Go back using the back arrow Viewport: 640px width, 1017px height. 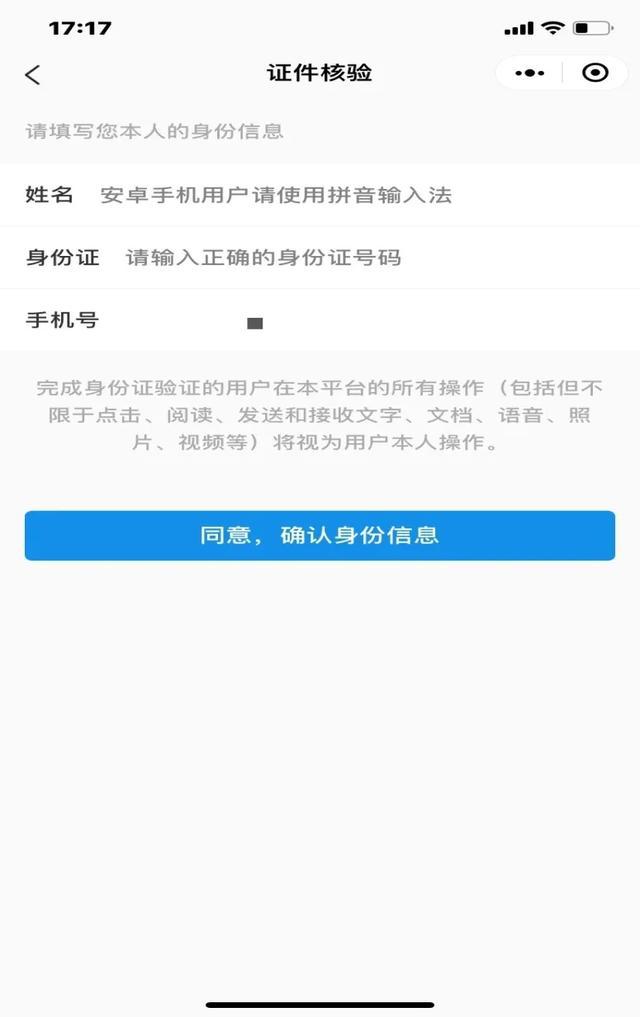pyautogui.click(x=33, y=75)
